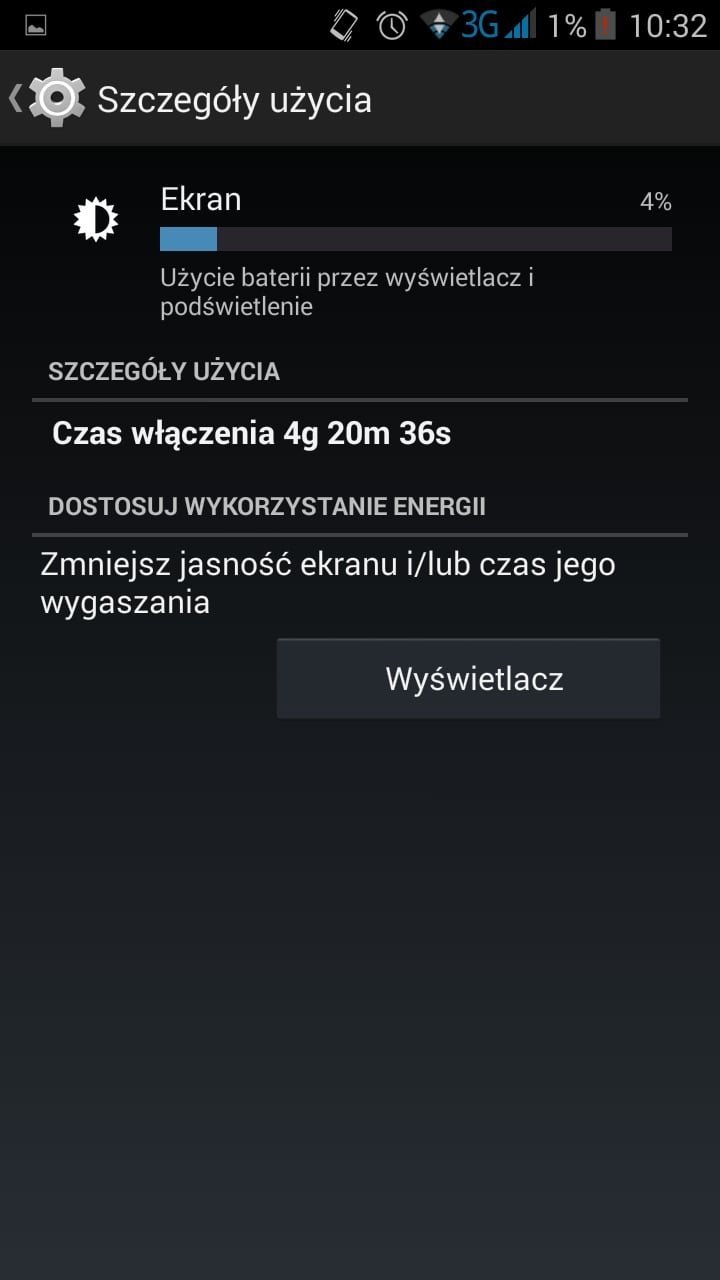Open the Wyświetlacz display settings

point(468,679)
